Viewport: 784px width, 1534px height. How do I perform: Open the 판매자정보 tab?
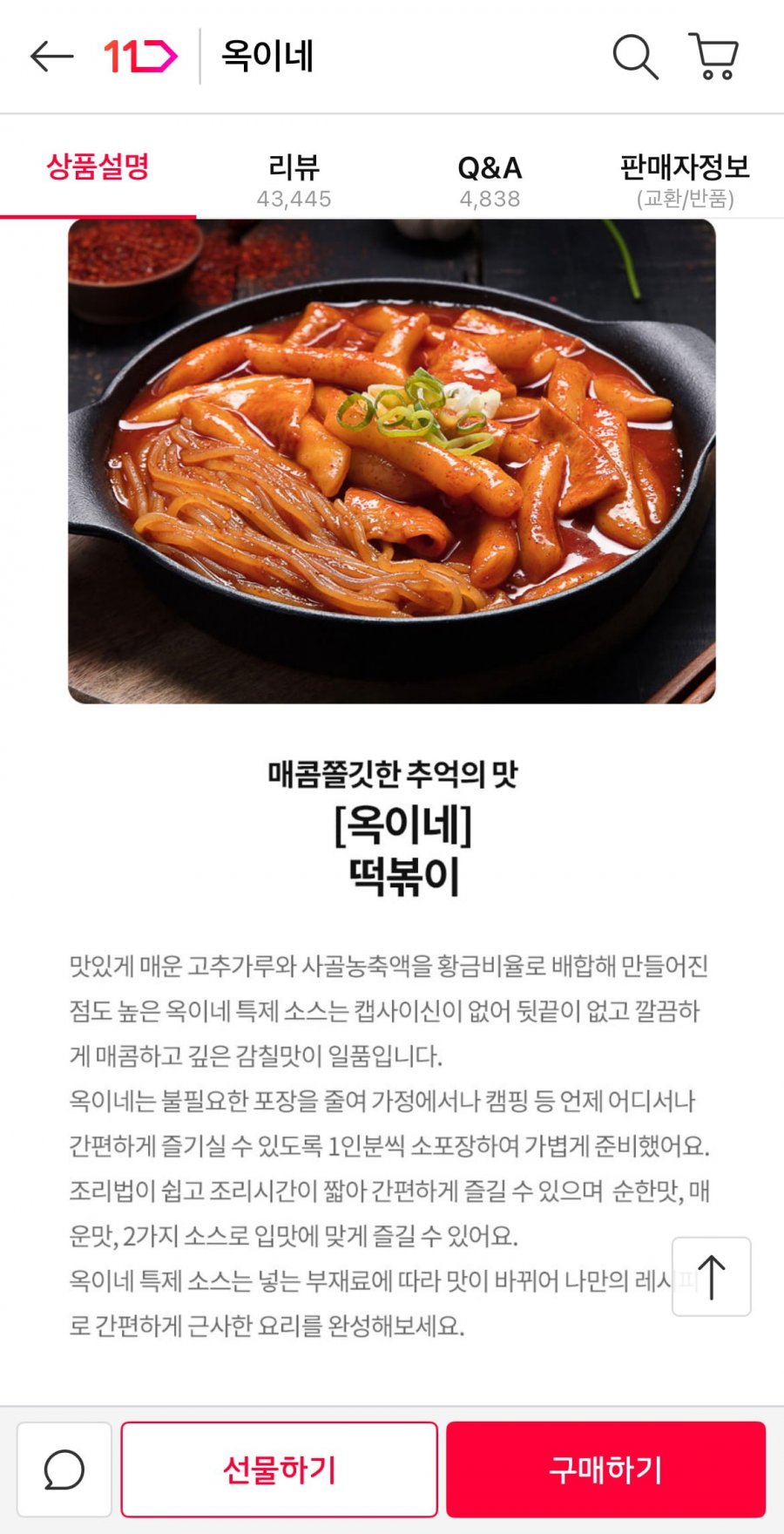[x=685, y=180]
